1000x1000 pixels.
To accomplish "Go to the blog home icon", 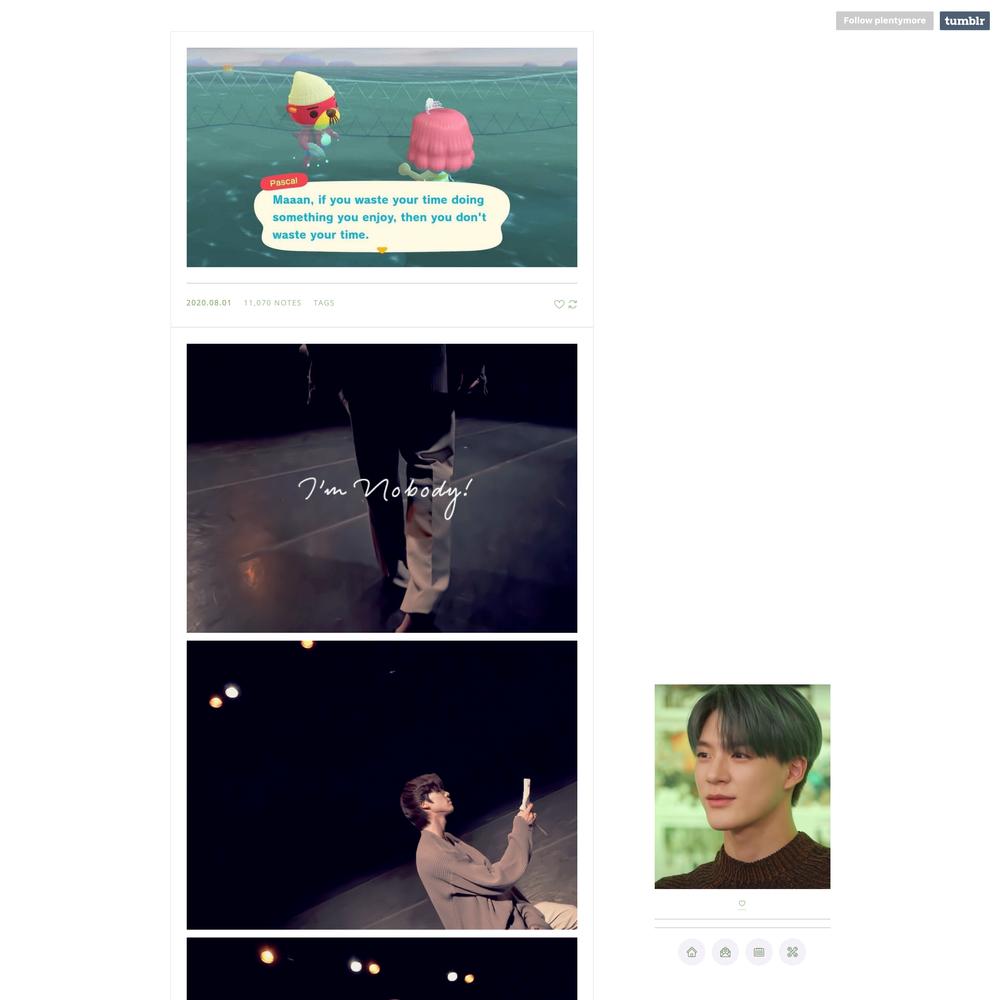I will click(692, 952).
